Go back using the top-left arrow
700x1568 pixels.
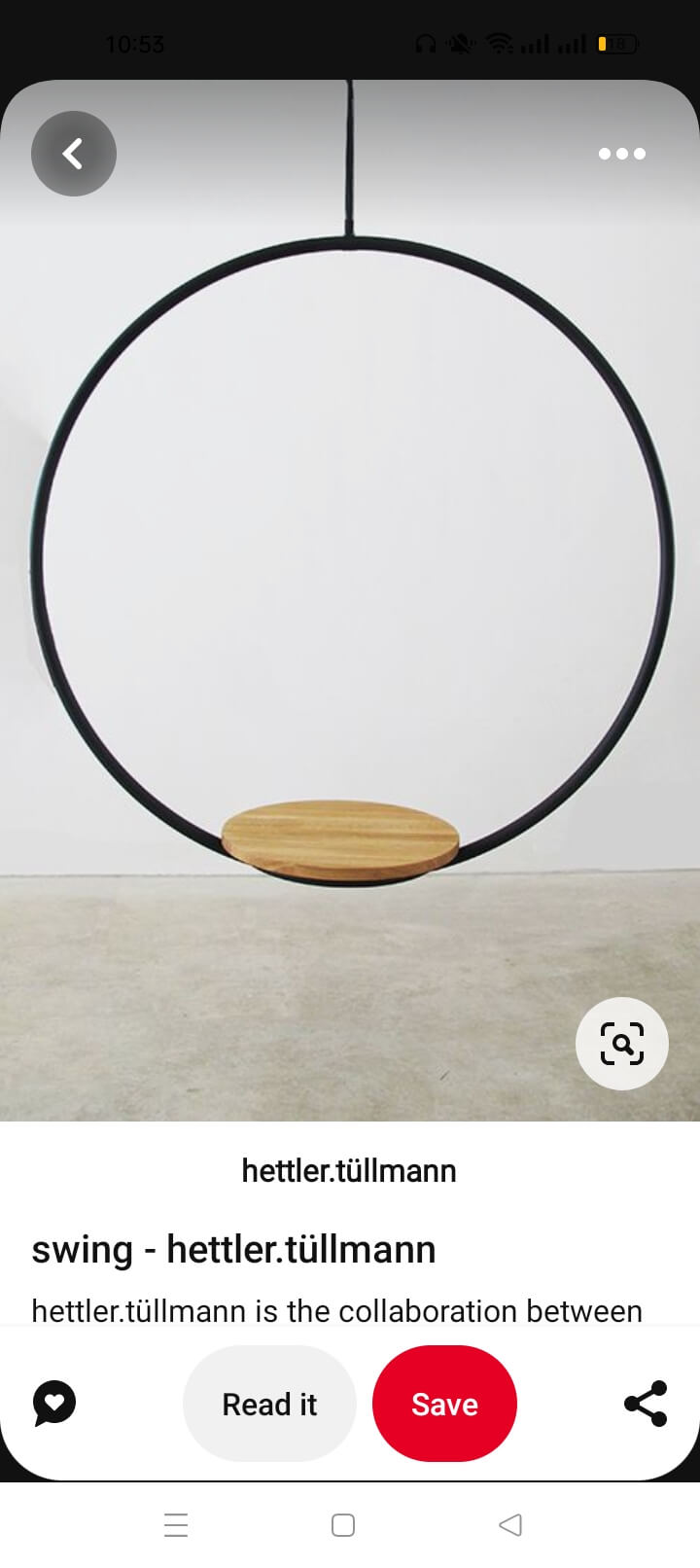(x=74, y=154)
